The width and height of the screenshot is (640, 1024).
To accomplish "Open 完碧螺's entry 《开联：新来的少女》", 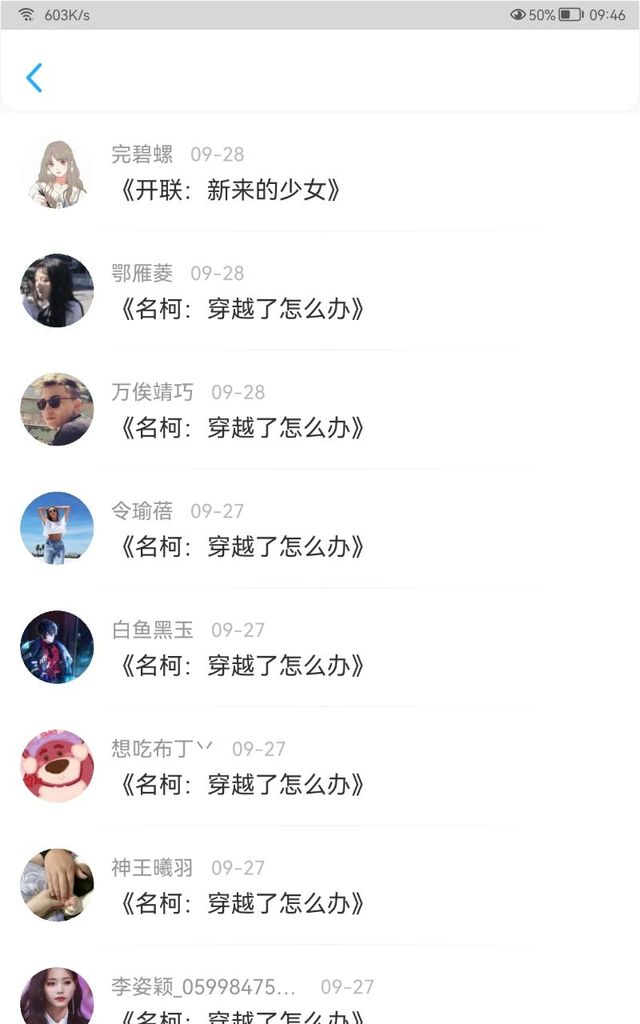I will coord(320,172).
